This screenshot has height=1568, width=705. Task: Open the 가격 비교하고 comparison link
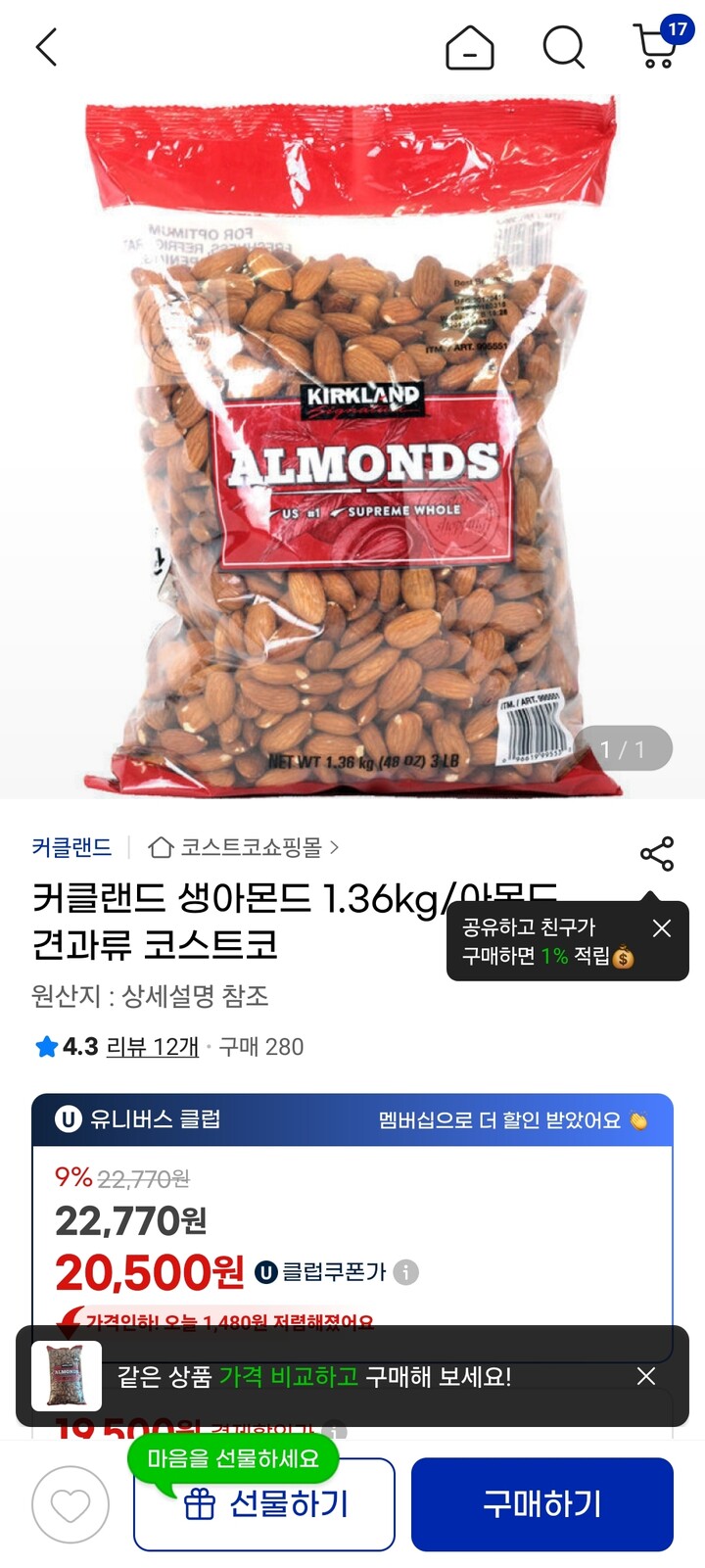[x=290, y=1377]
